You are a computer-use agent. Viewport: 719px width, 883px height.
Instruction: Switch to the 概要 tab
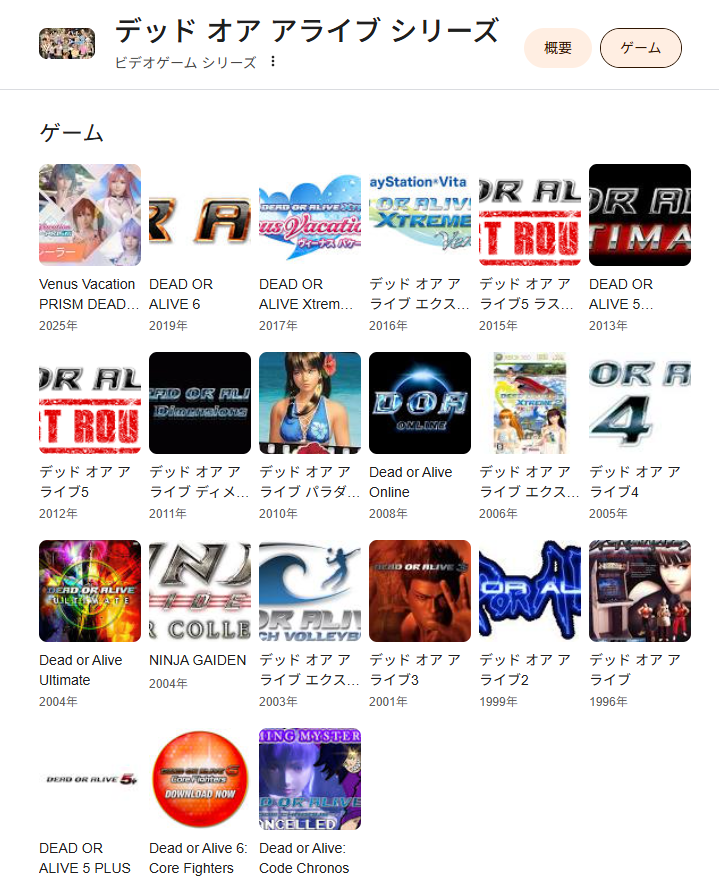558,48
